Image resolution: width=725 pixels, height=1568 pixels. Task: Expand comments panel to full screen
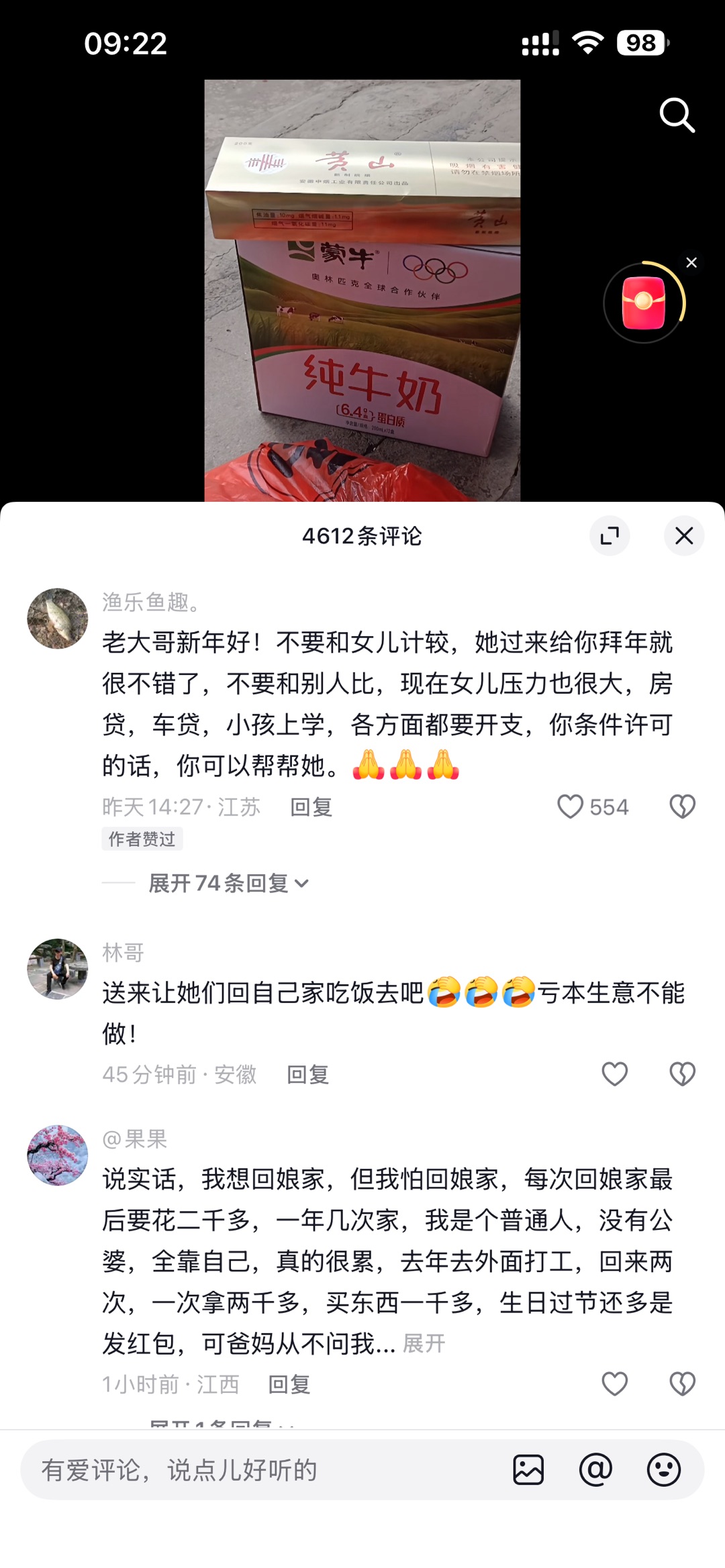pos(610,535)
